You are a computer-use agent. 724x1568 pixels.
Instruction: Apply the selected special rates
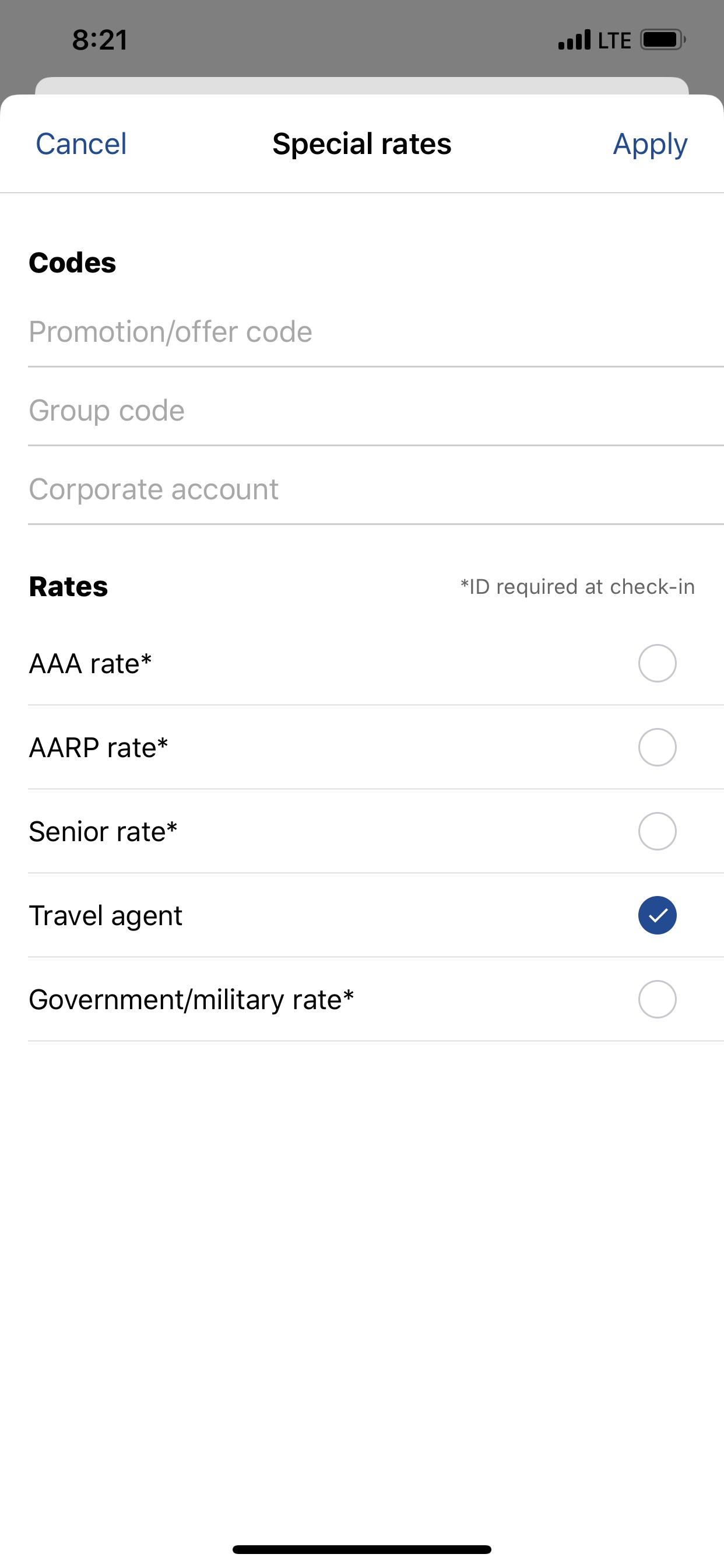click(x=650, y=145)
